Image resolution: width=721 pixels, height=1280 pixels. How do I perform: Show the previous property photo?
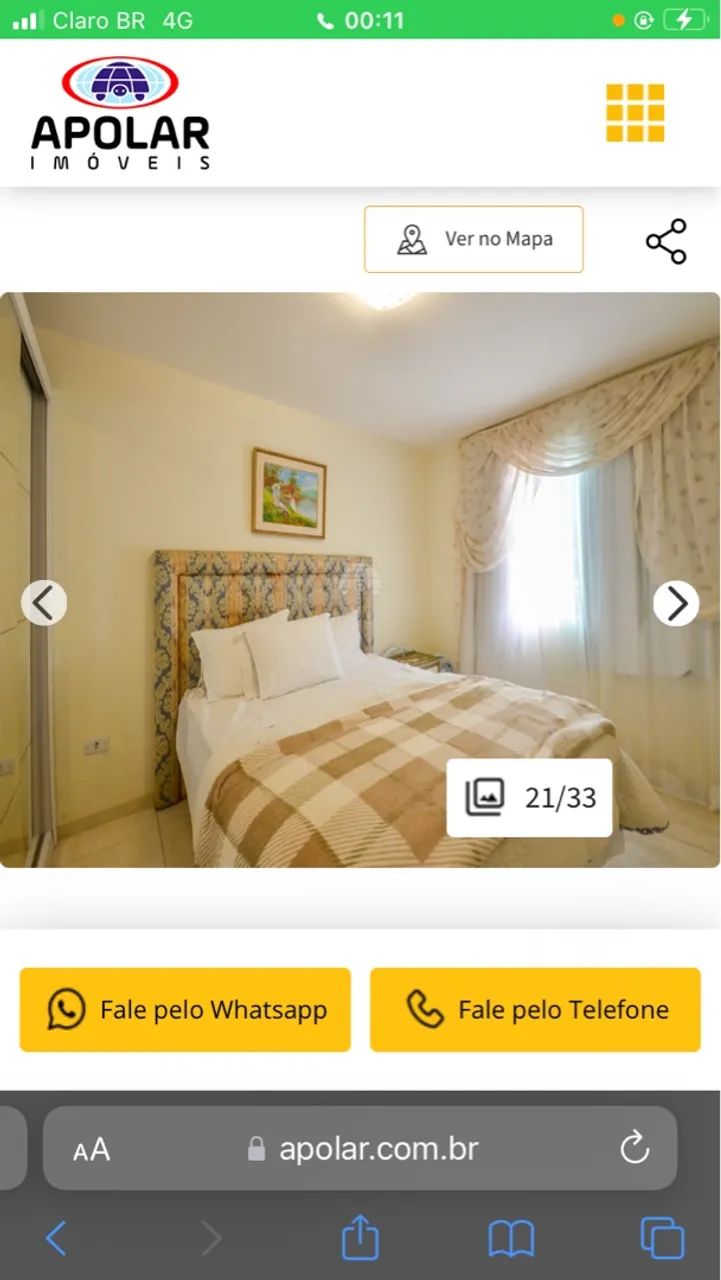[x=44, y=603]
